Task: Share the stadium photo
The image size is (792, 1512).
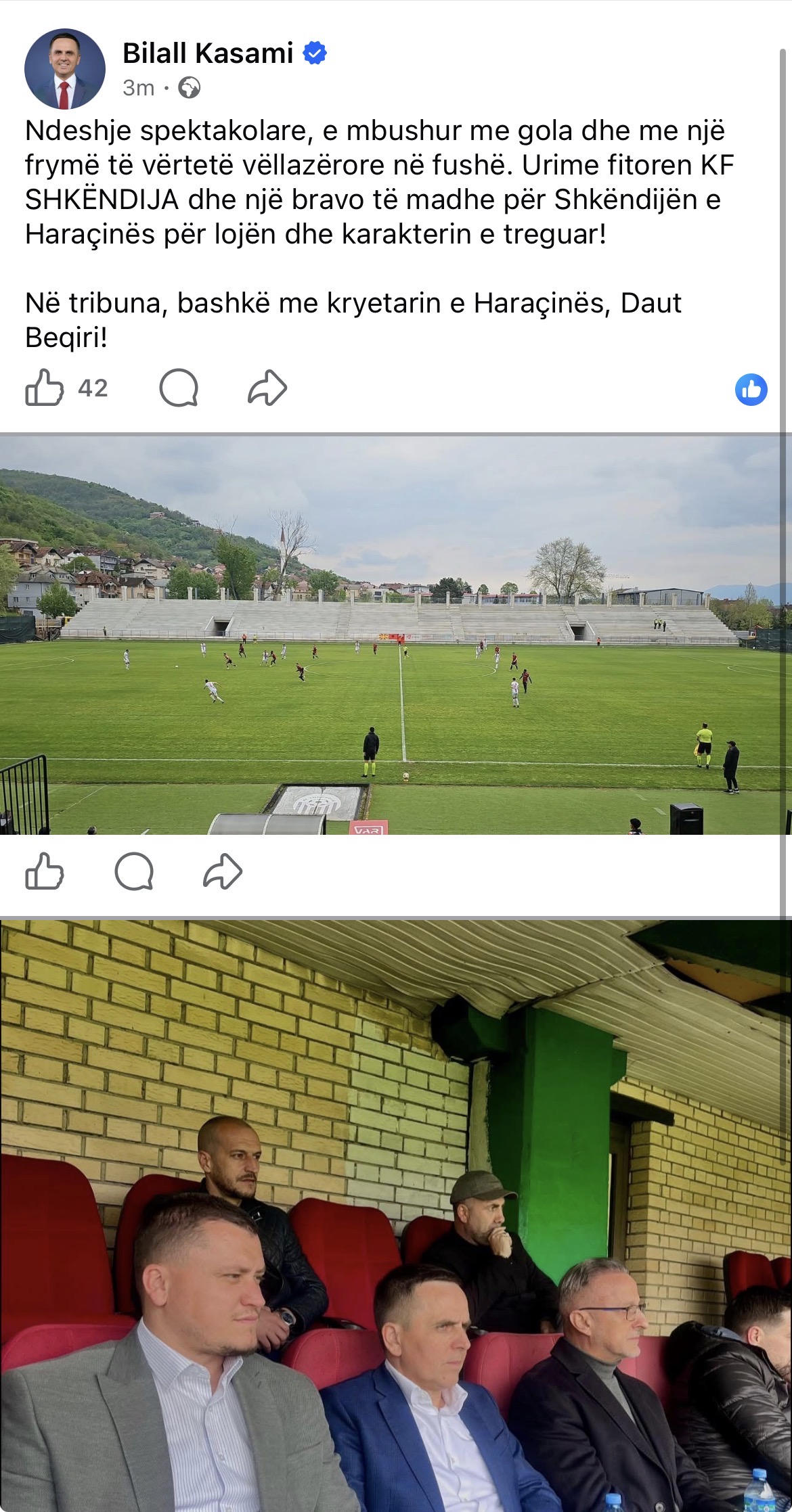Action: [223, 871]
